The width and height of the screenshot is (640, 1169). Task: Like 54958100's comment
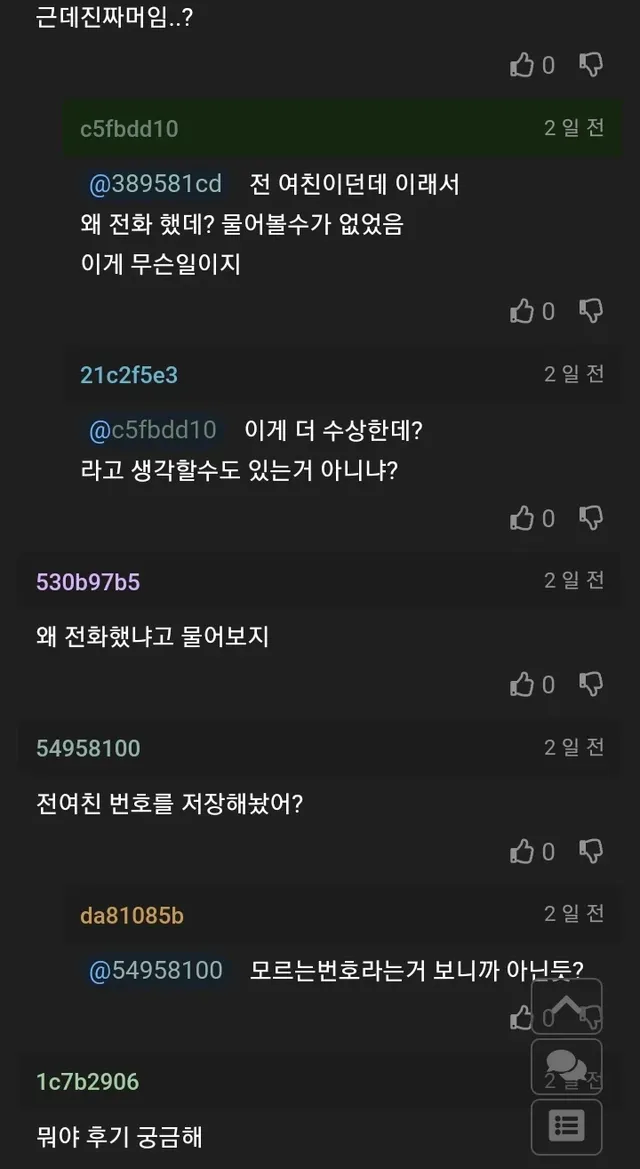coord(522,852)
